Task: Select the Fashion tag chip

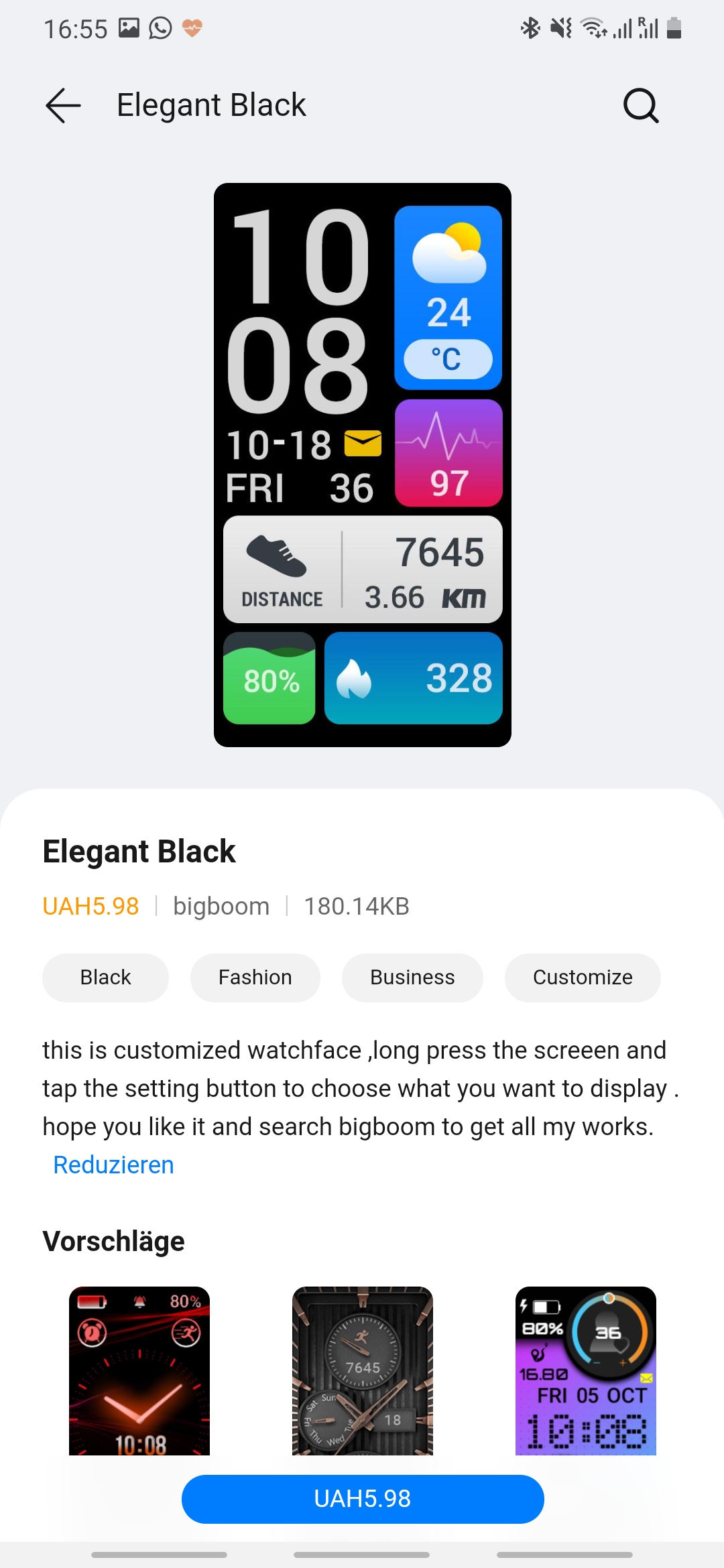Action: [x=255, y=977]
